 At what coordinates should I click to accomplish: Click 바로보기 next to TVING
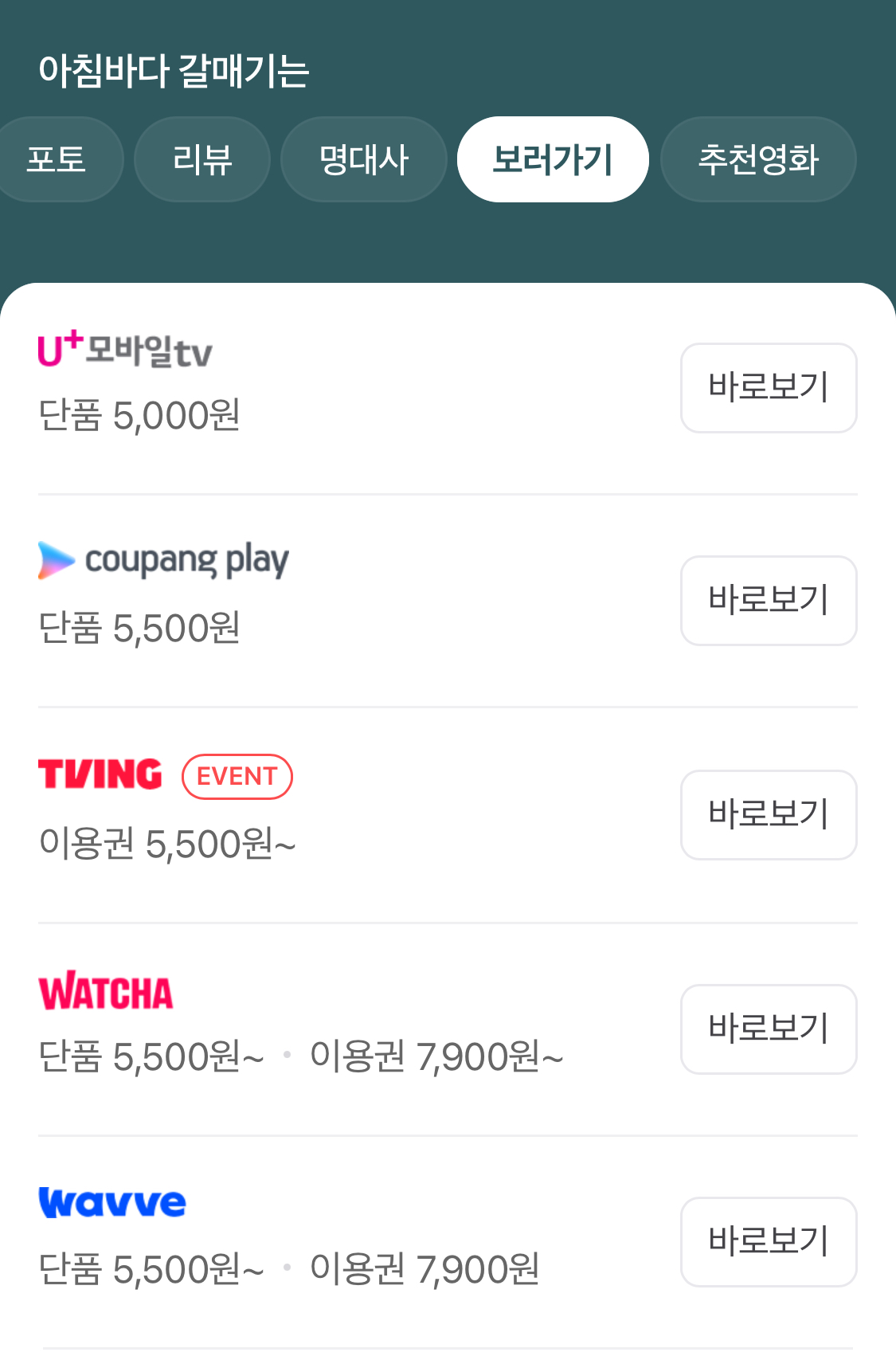tap(768, 814)
